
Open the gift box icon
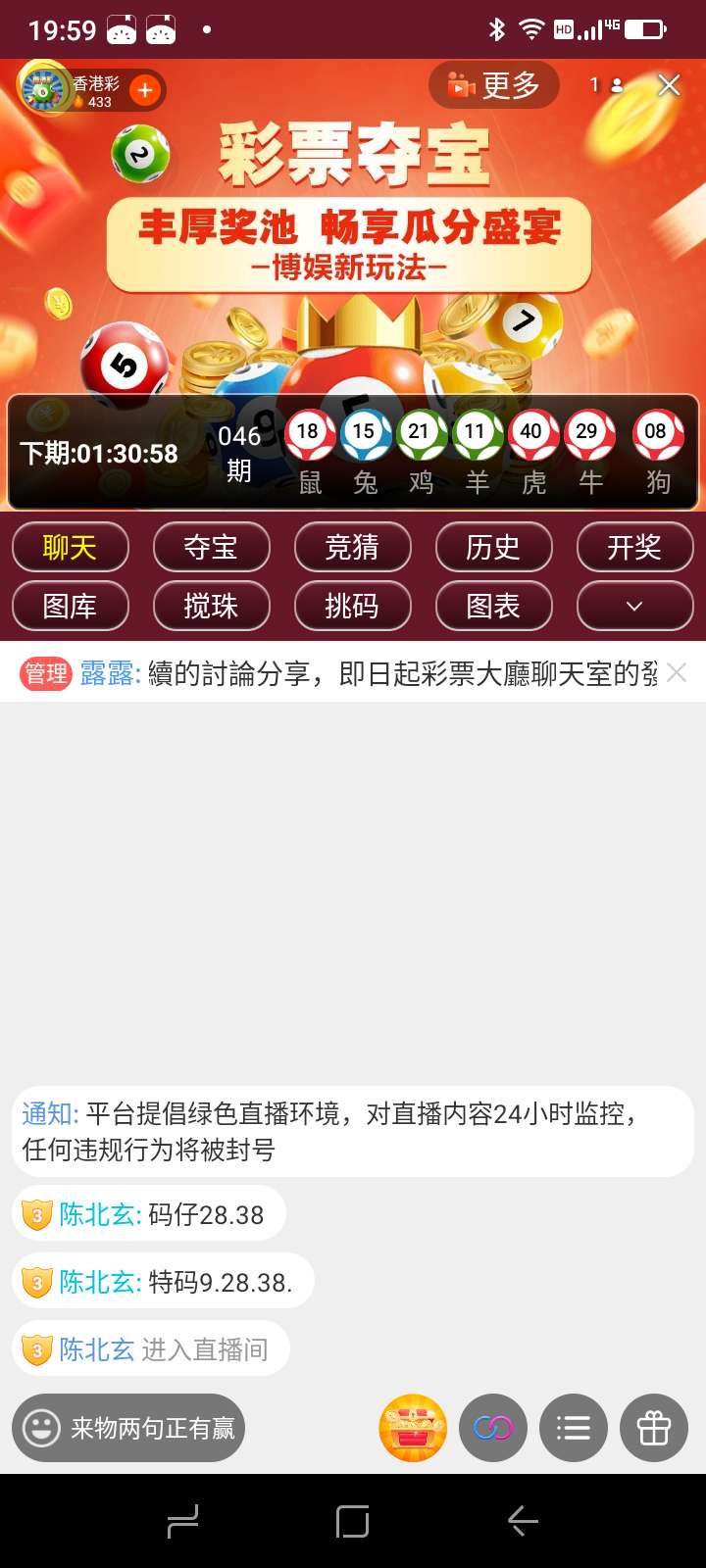click(x=654, y=1428)
